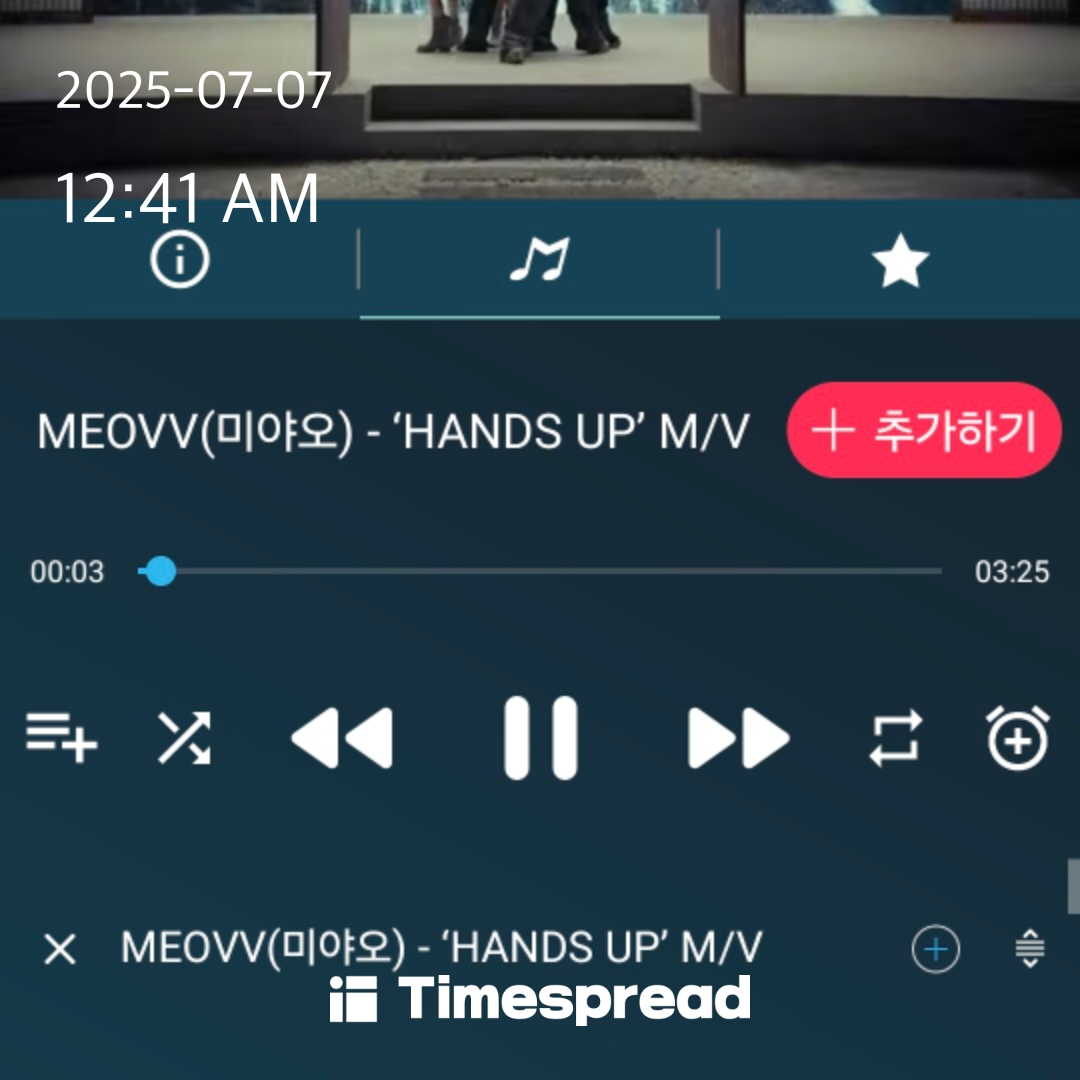
Task: Switch to the music note tab
Action: [x=539, y=260]
